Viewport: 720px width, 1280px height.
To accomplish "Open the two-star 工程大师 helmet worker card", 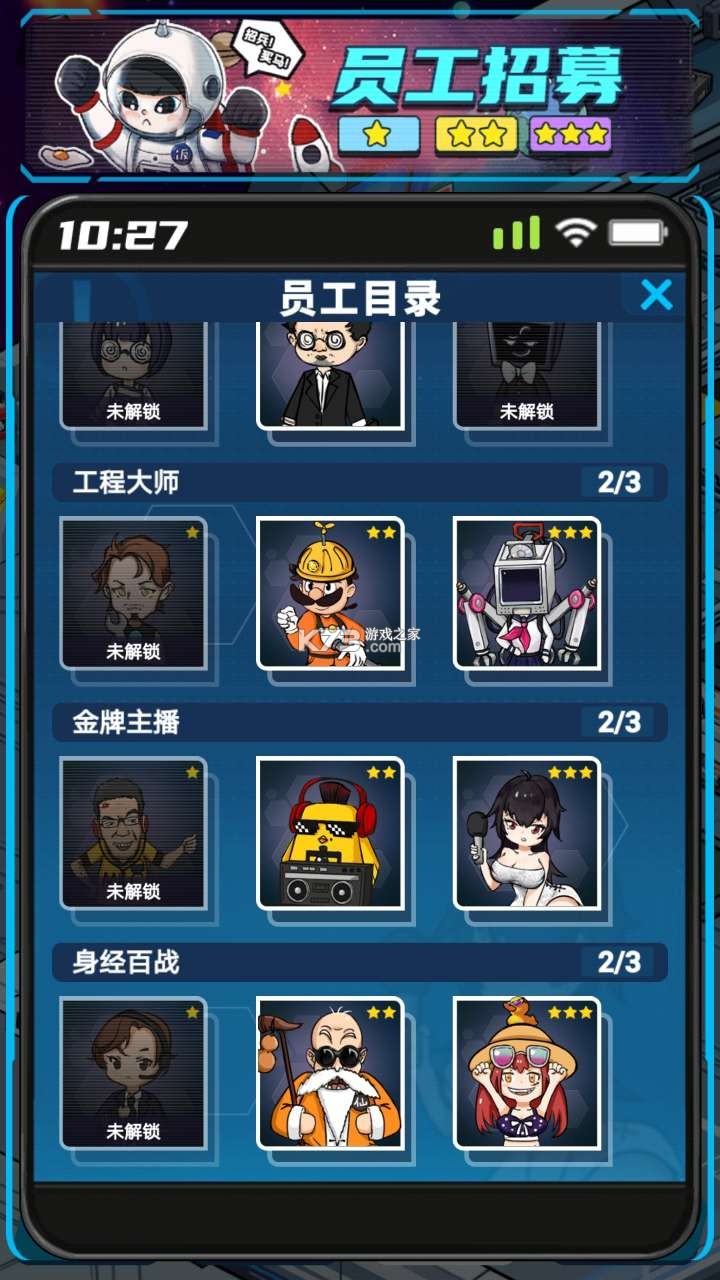I will coord(330,593).
